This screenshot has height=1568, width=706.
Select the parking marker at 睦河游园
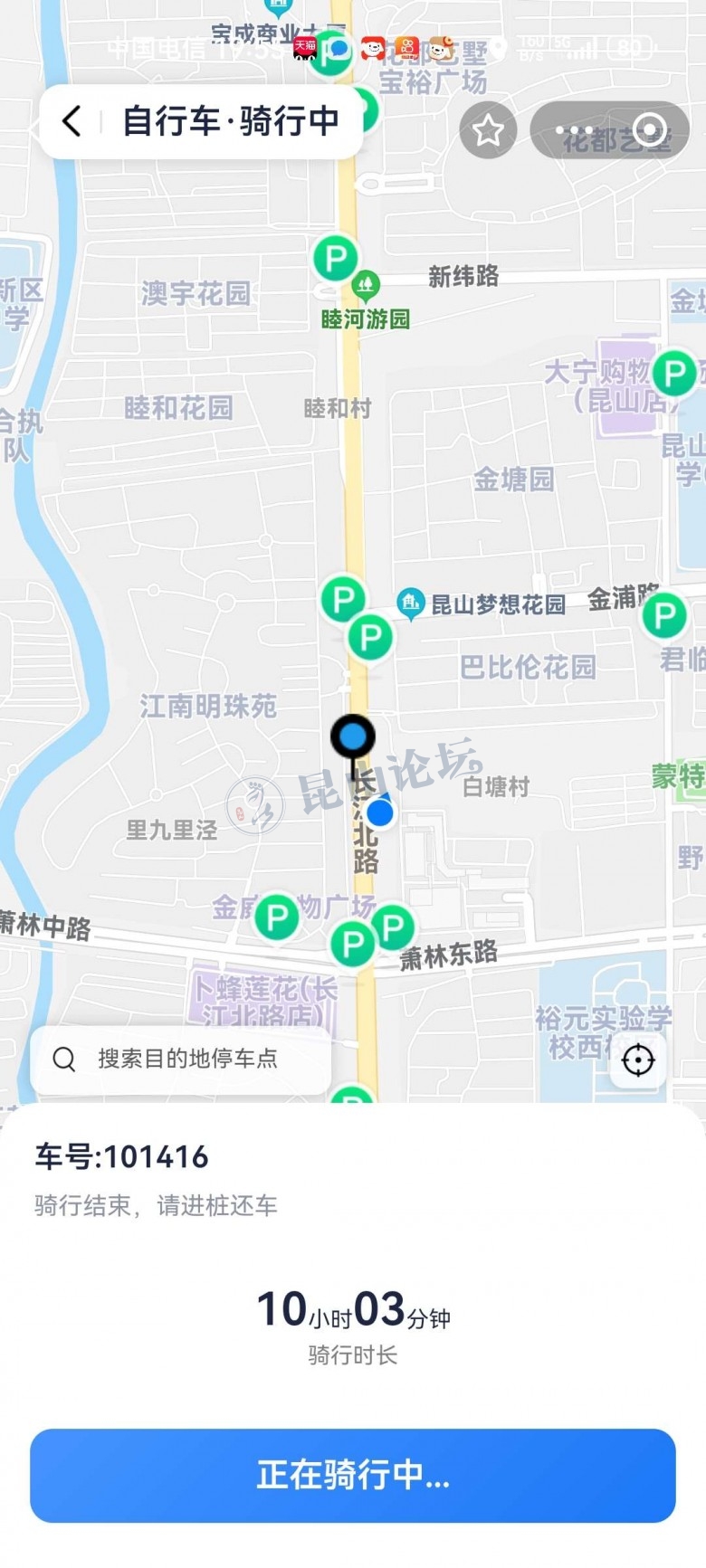click(x=336, y=260)
